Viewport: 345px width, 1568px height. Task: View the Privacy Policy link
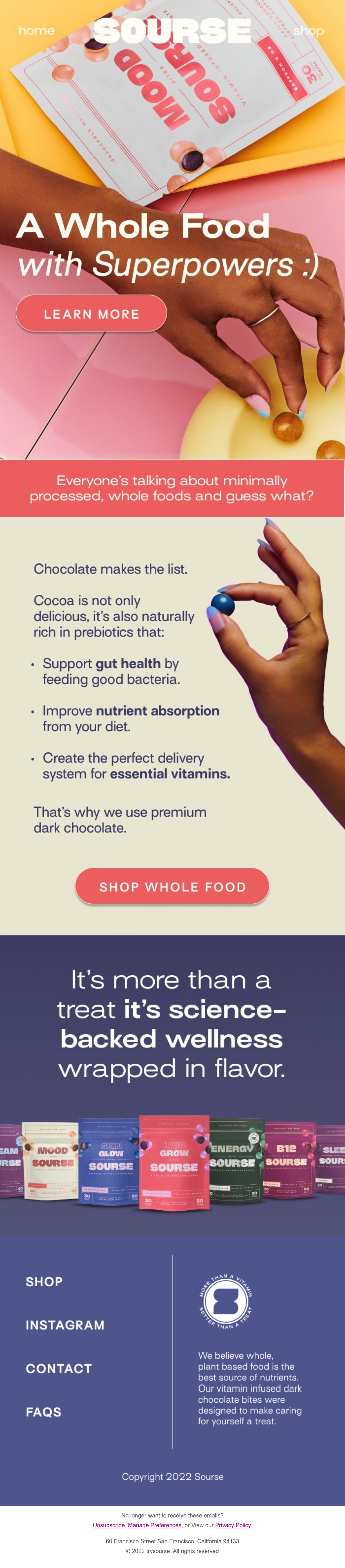(233, 1525)
